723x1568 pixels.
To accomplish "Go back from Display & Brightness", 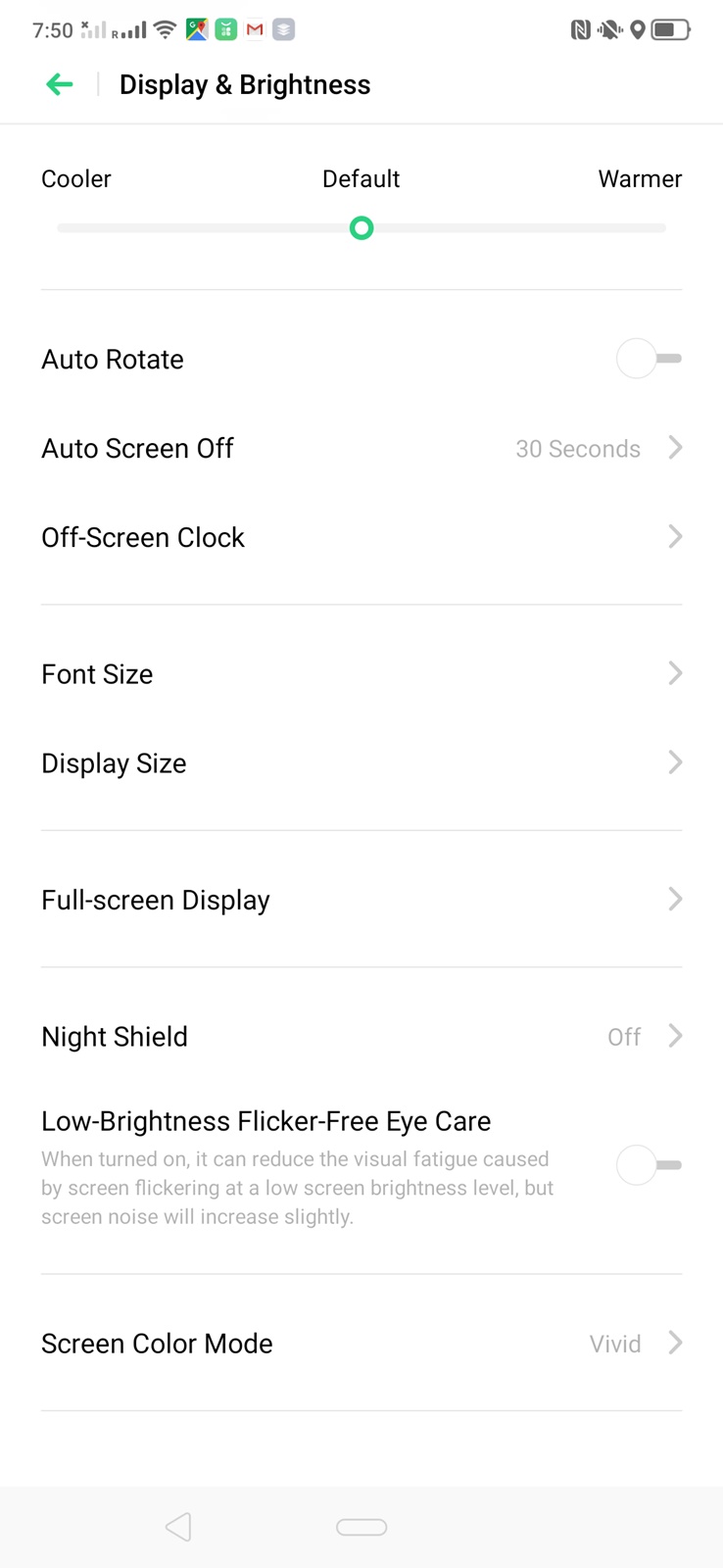I will pyautogui.click(x=60, y=85).
